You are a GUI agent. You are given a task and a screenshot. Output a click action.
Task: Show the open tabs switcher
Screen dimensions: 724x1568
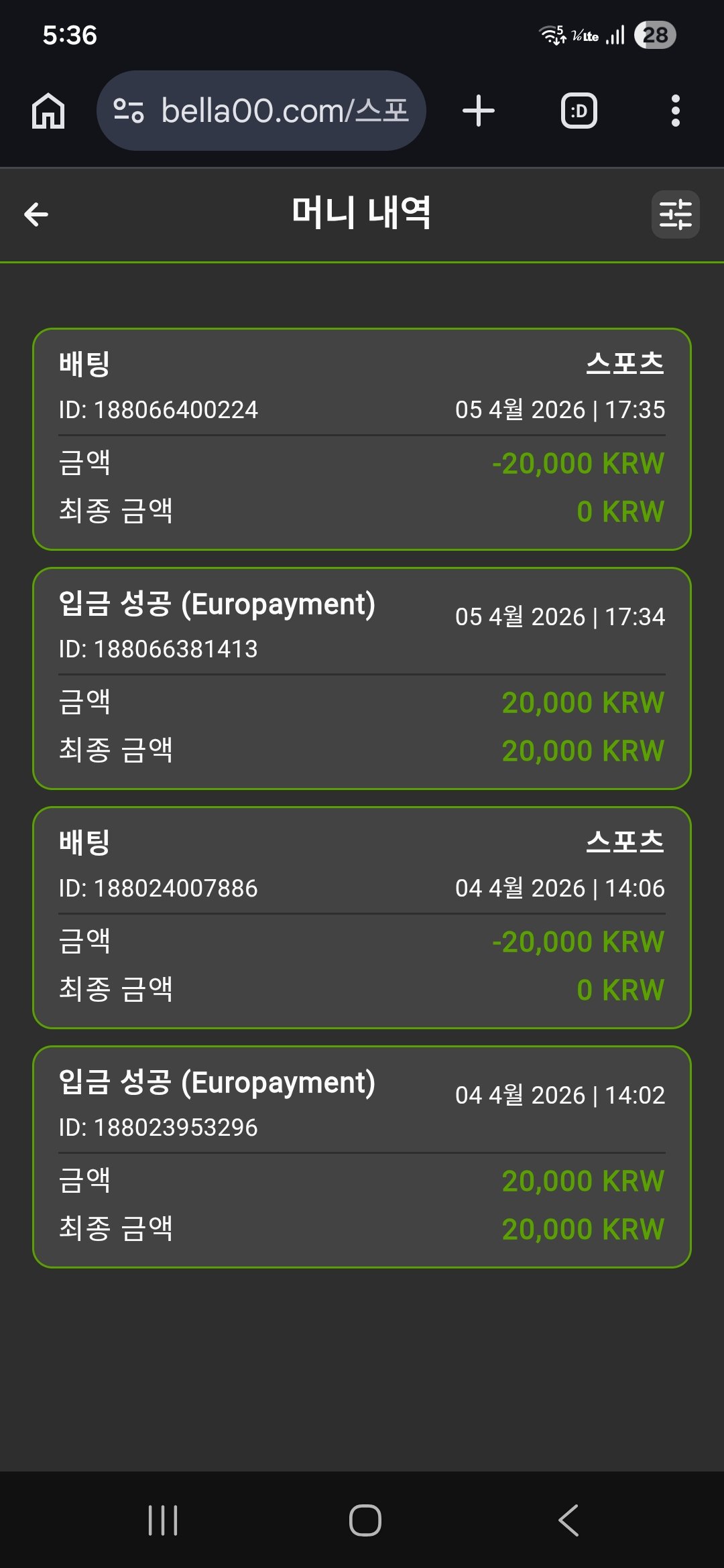coord(579,111)
